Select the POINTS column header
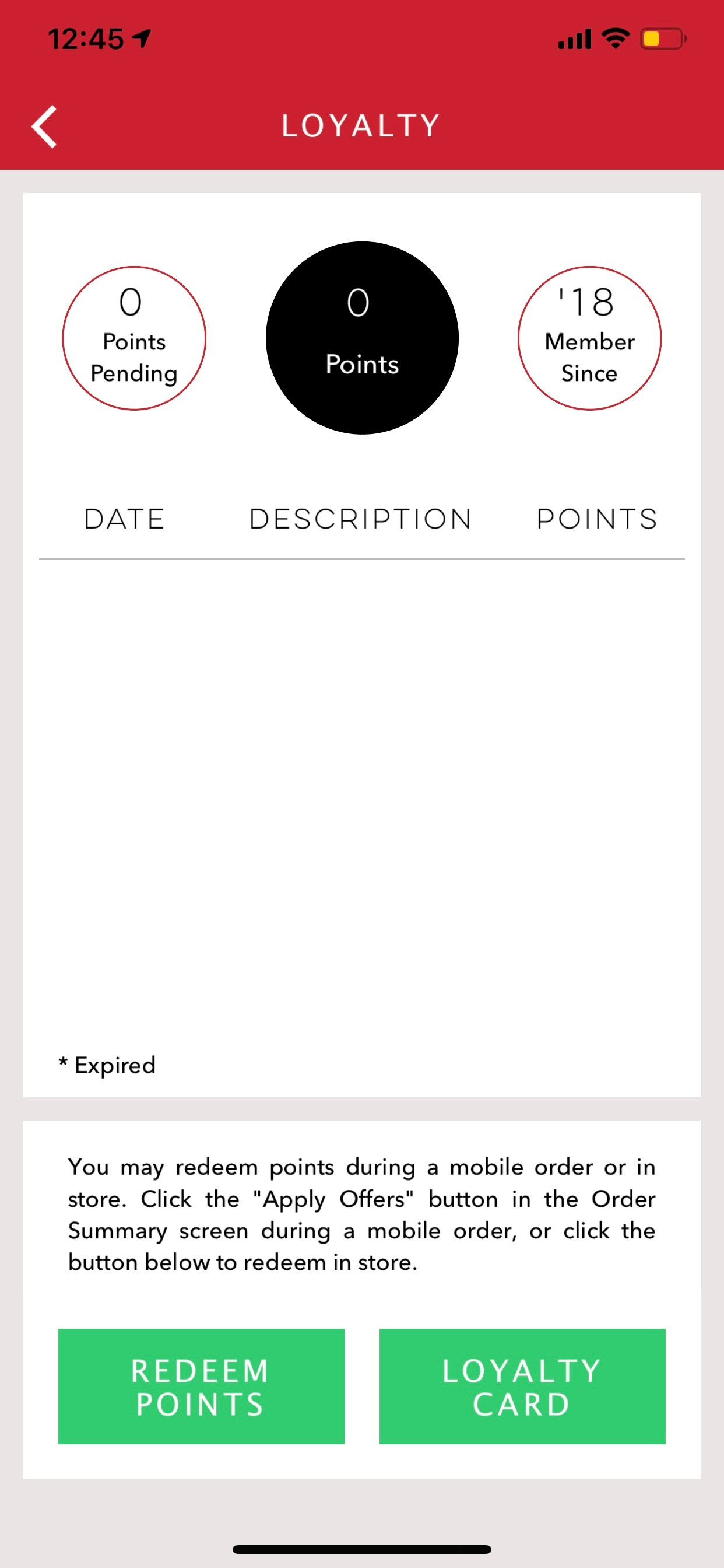This screenshot has height=1568, width=724. [596, 519]
